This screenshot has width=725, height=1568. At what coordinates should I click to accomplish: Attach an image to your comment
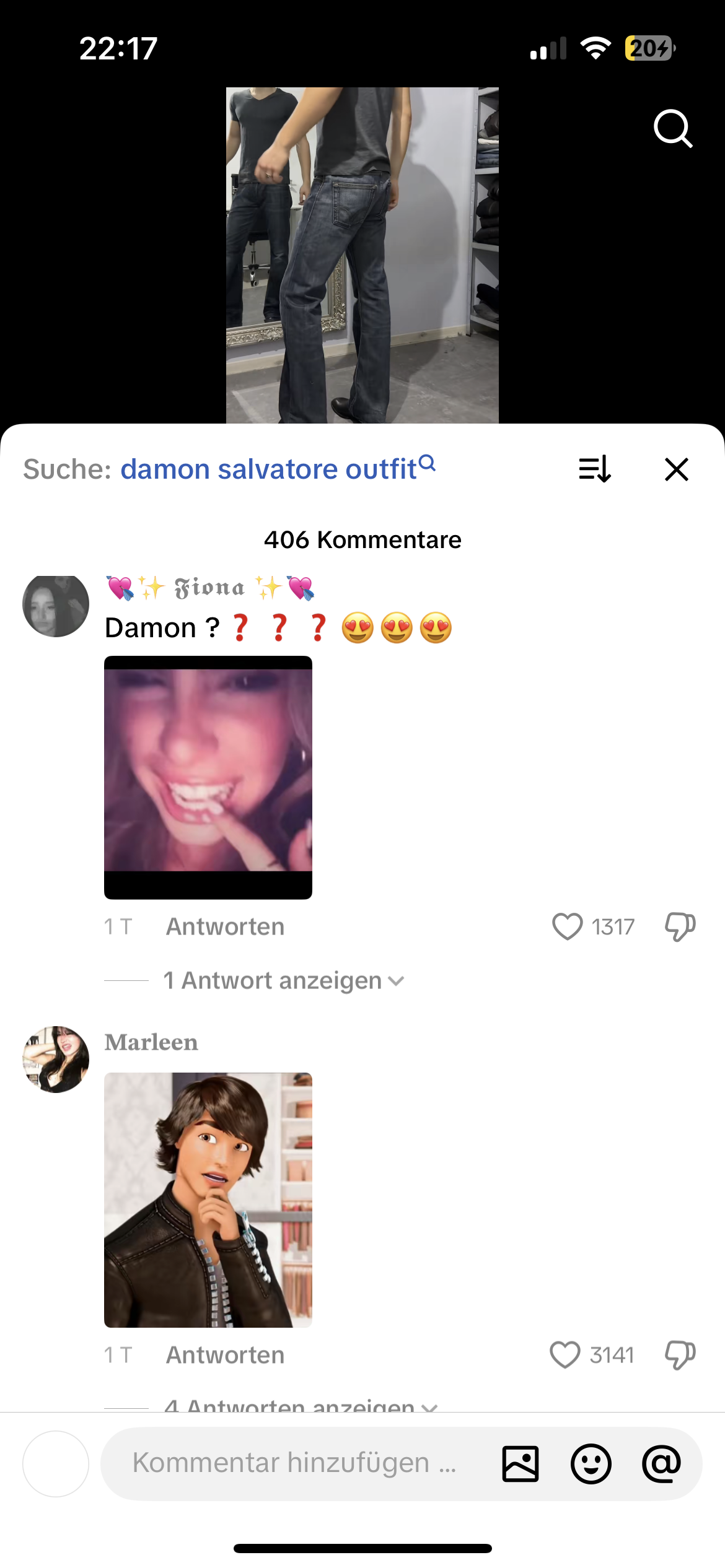point(521,1464)
